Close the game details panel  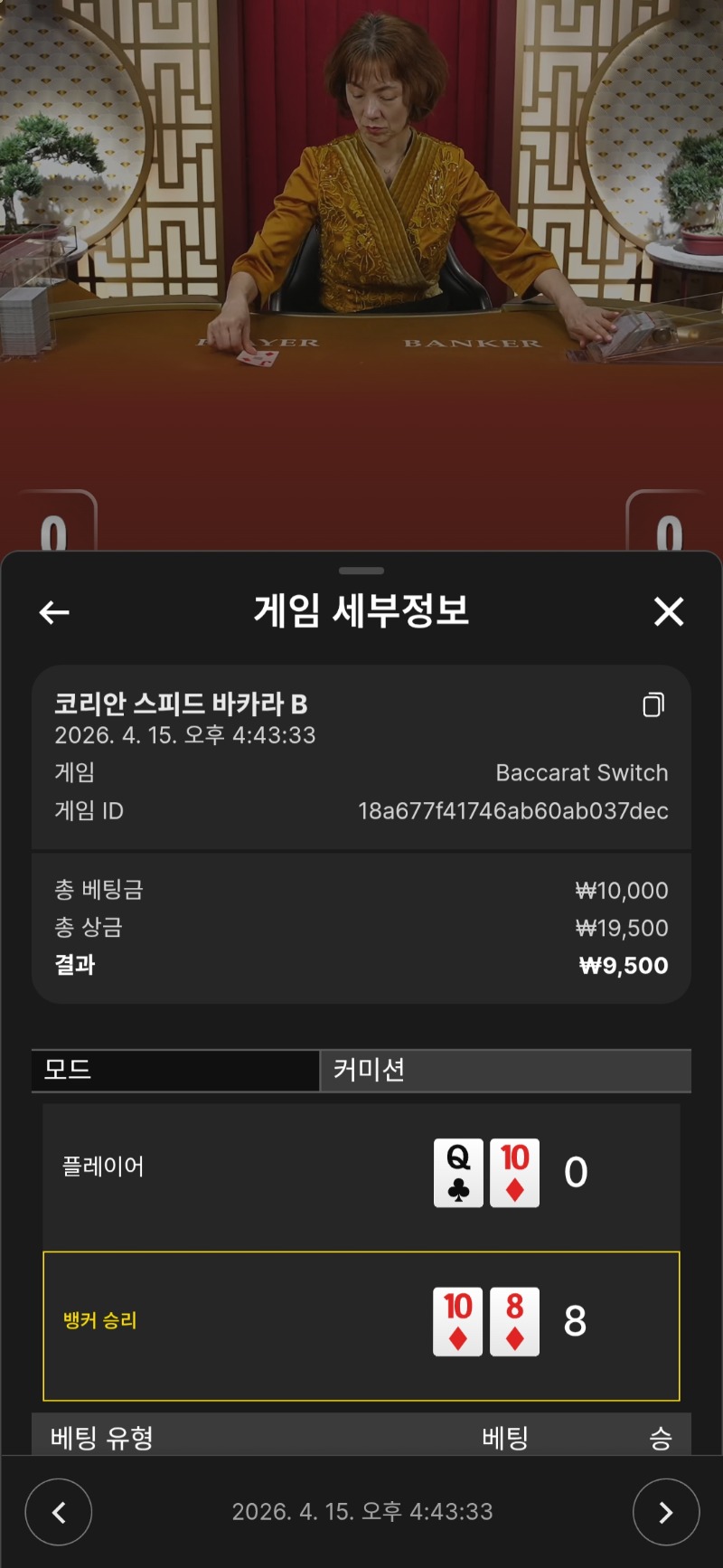(669, 612)
